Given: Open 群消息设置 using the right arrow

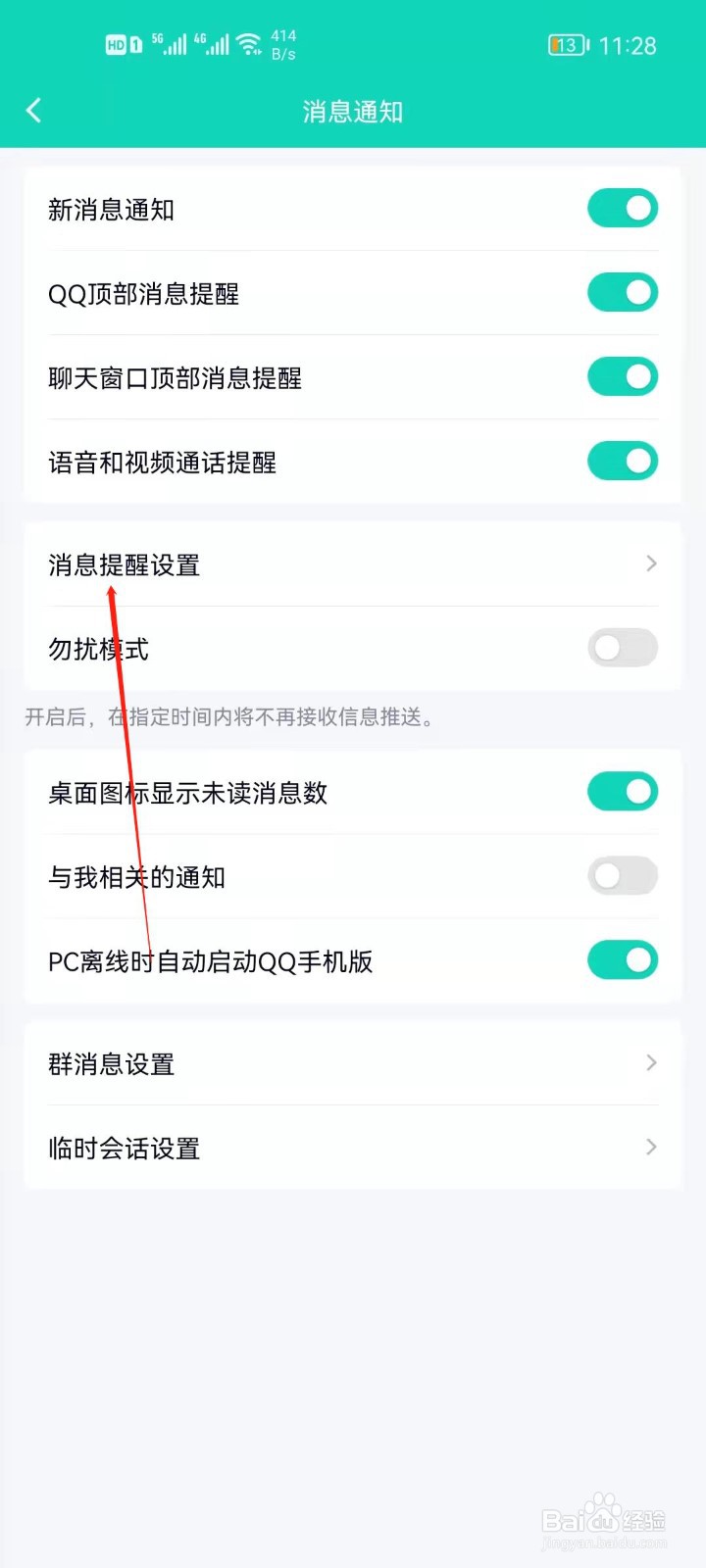Looking at the screenshot, I should point(651,1062).
